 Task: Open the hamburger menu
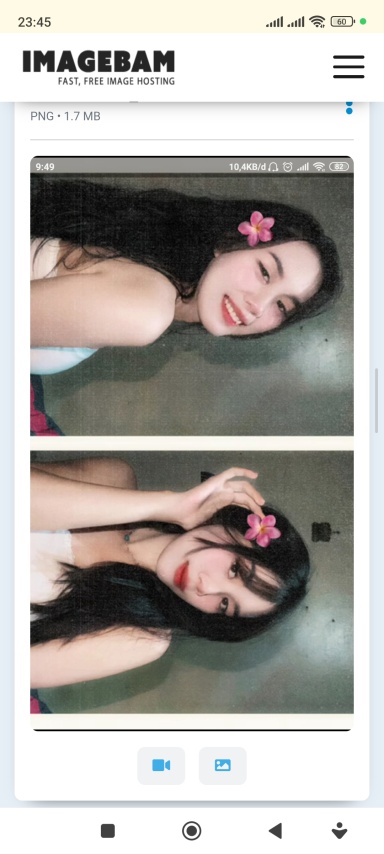pos(349,67)
